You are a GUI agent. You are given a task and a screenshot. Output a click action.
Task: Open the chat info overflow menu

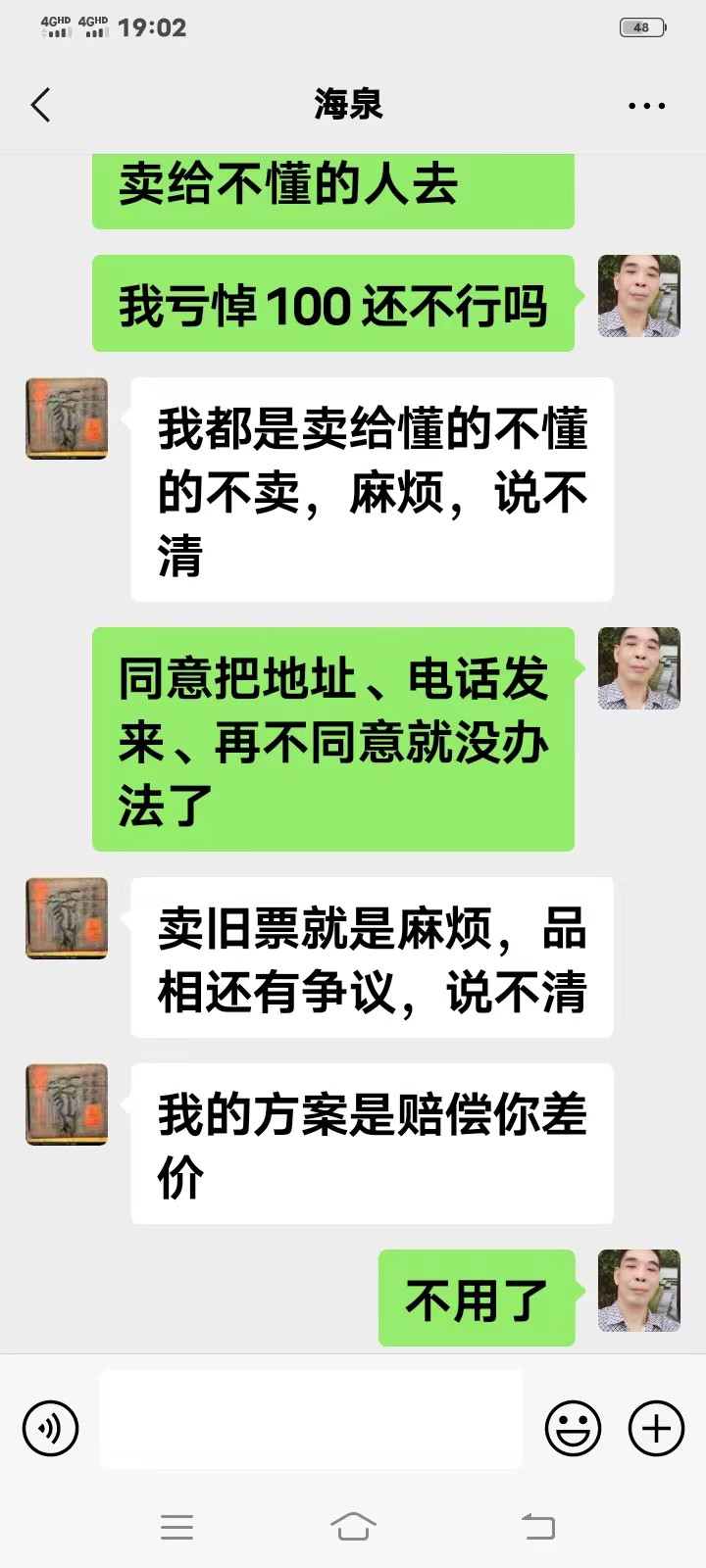click(646, 106)
